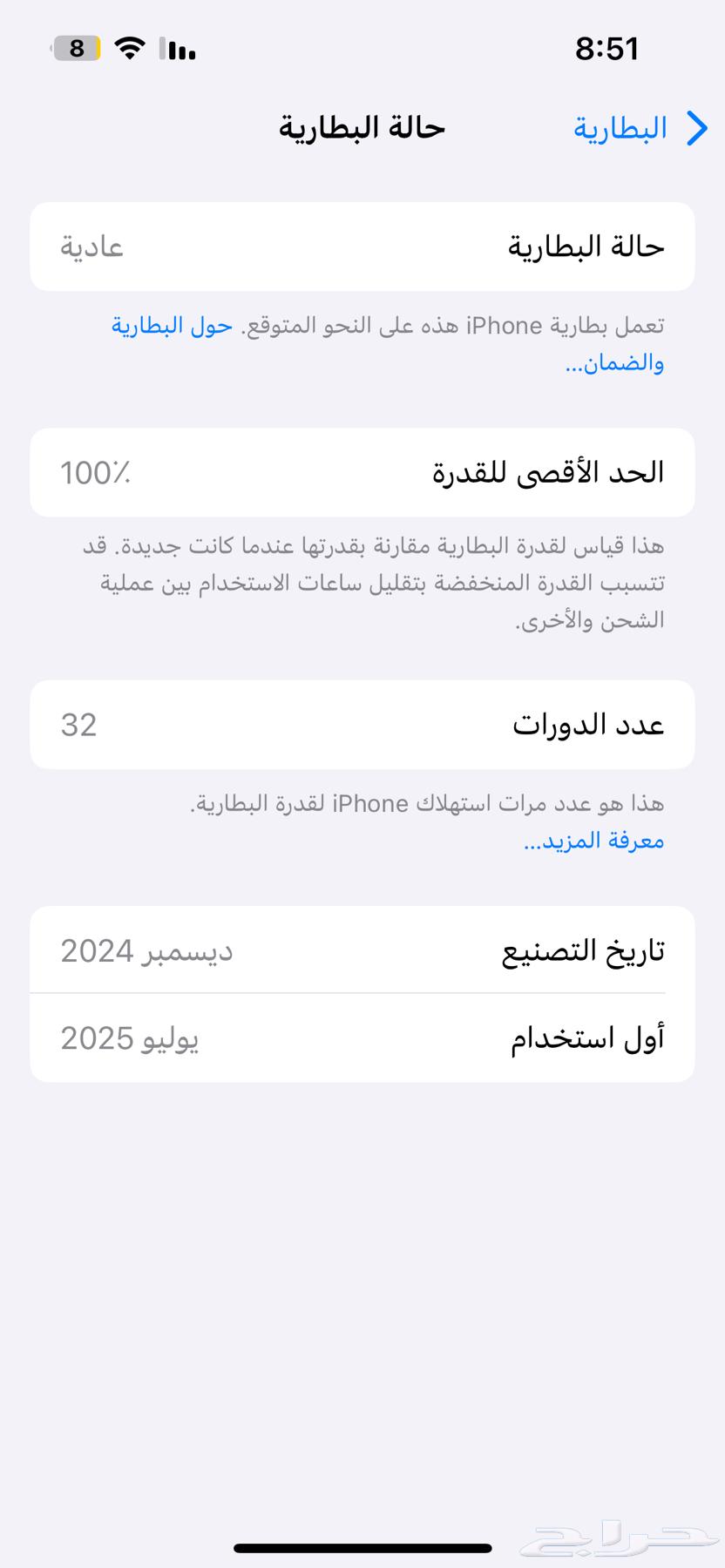
Task: Select the تاريخ التصنيع row
Action: click(x=362, y=950)
